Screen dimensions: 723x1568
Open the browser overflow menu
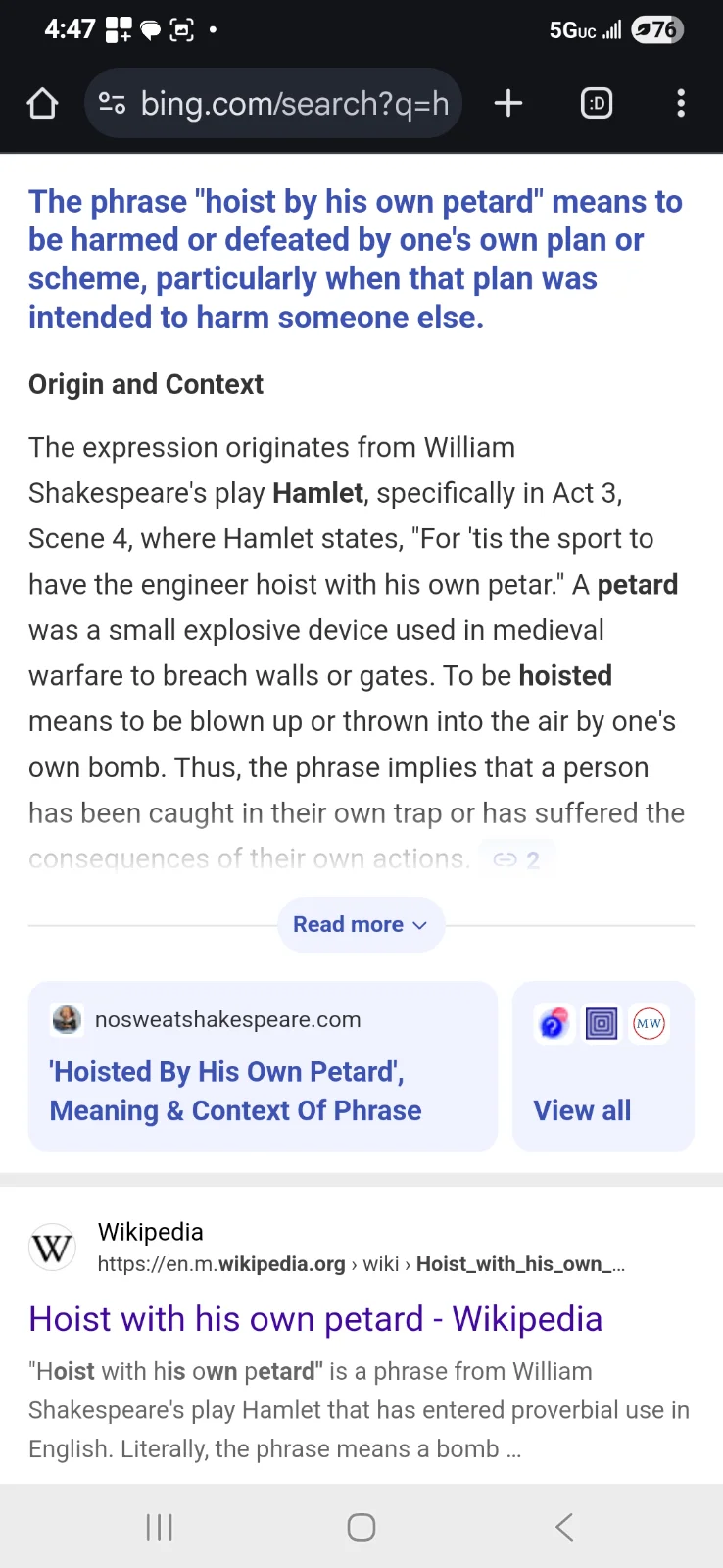point(680,103)
